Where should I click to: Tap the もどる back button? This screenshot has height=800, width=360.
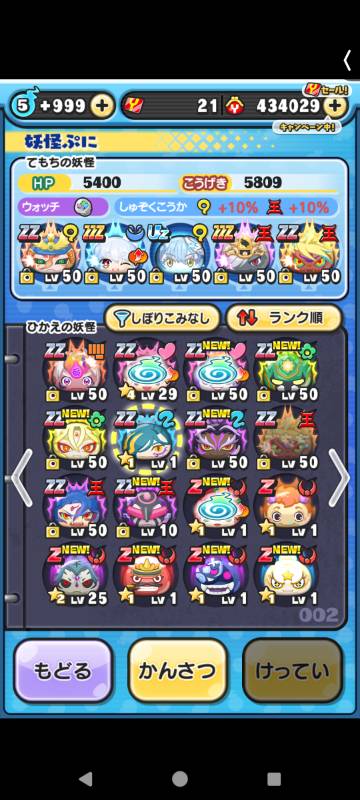(x=63, y=670)
